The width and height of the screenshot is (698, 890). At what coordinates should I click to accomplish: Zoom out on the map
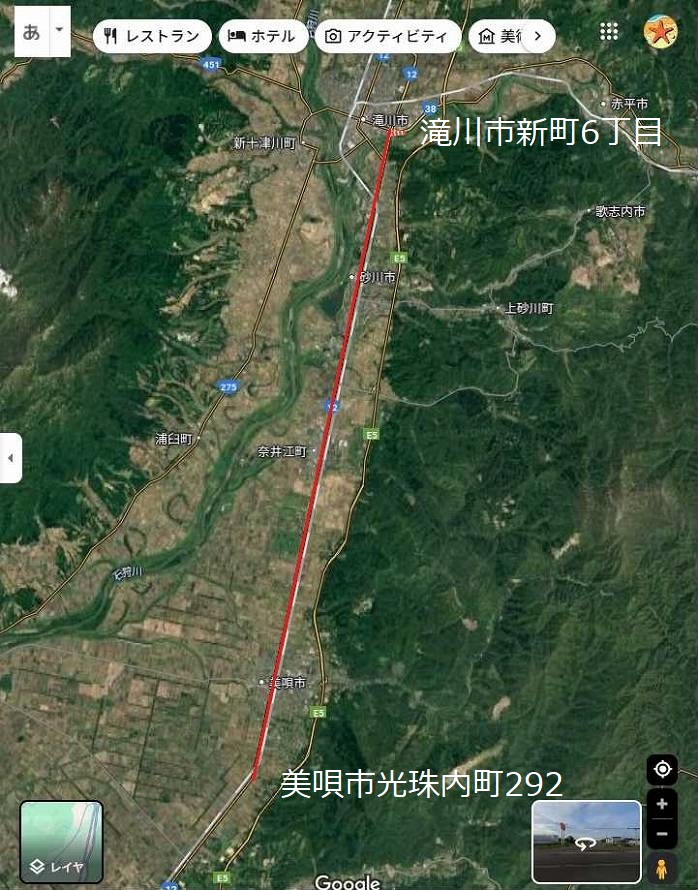pos(662,833)
